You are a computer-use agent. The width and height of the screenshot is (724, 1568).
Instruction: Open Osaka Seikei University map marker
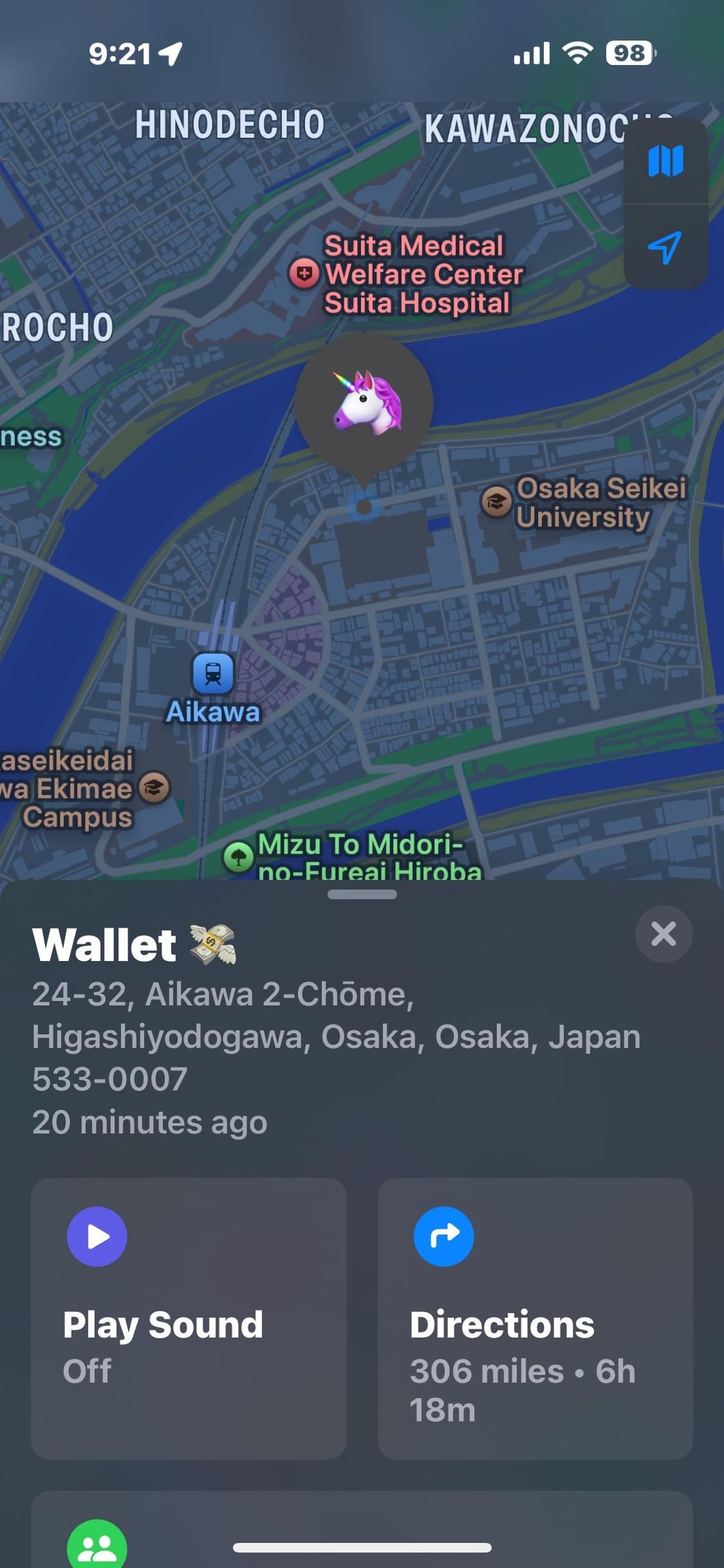pos(497,502)
